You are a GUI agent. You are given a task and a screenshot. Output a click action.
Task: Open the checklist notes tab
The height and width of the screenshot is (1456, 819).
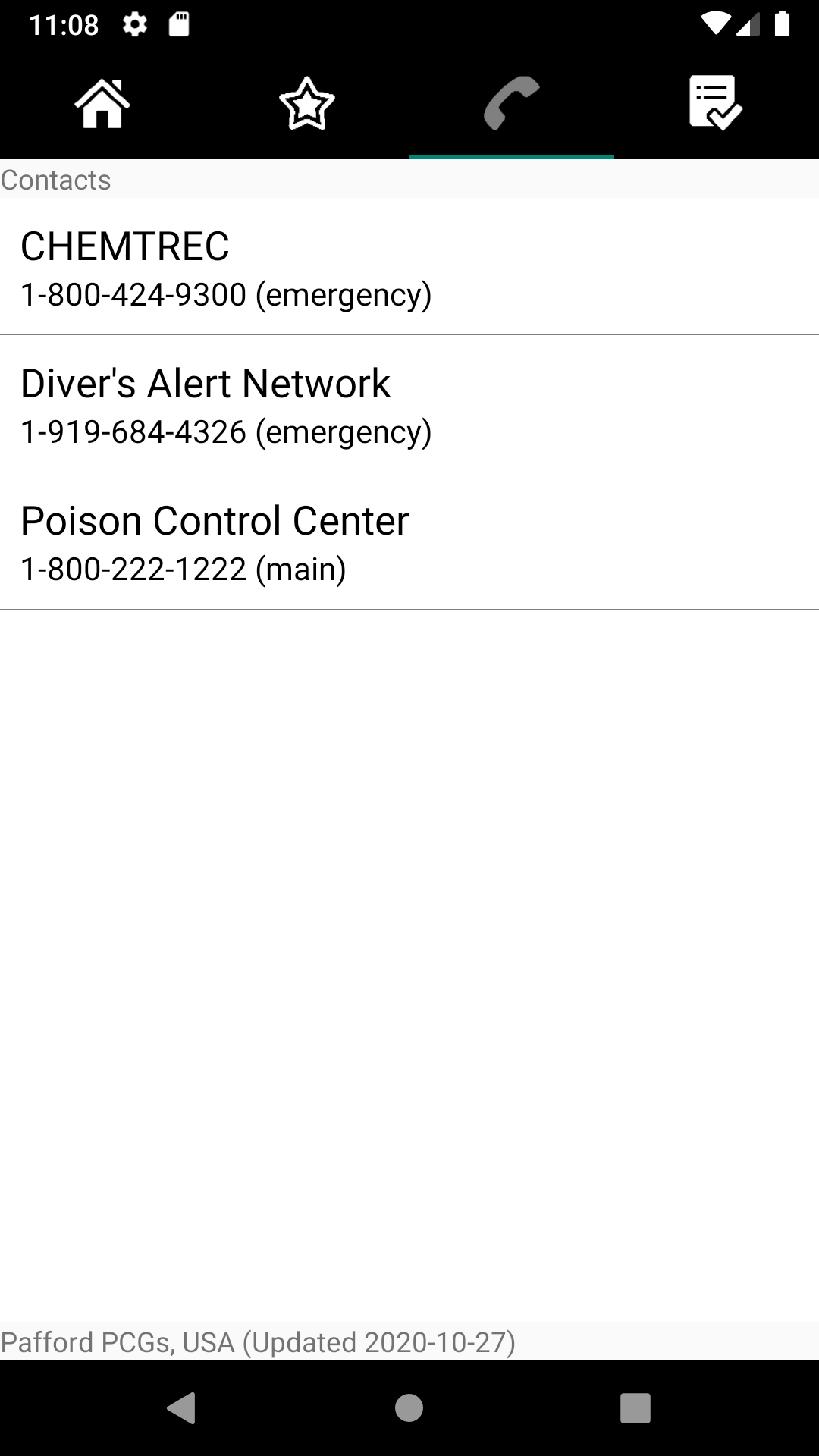tap(715, 103)
